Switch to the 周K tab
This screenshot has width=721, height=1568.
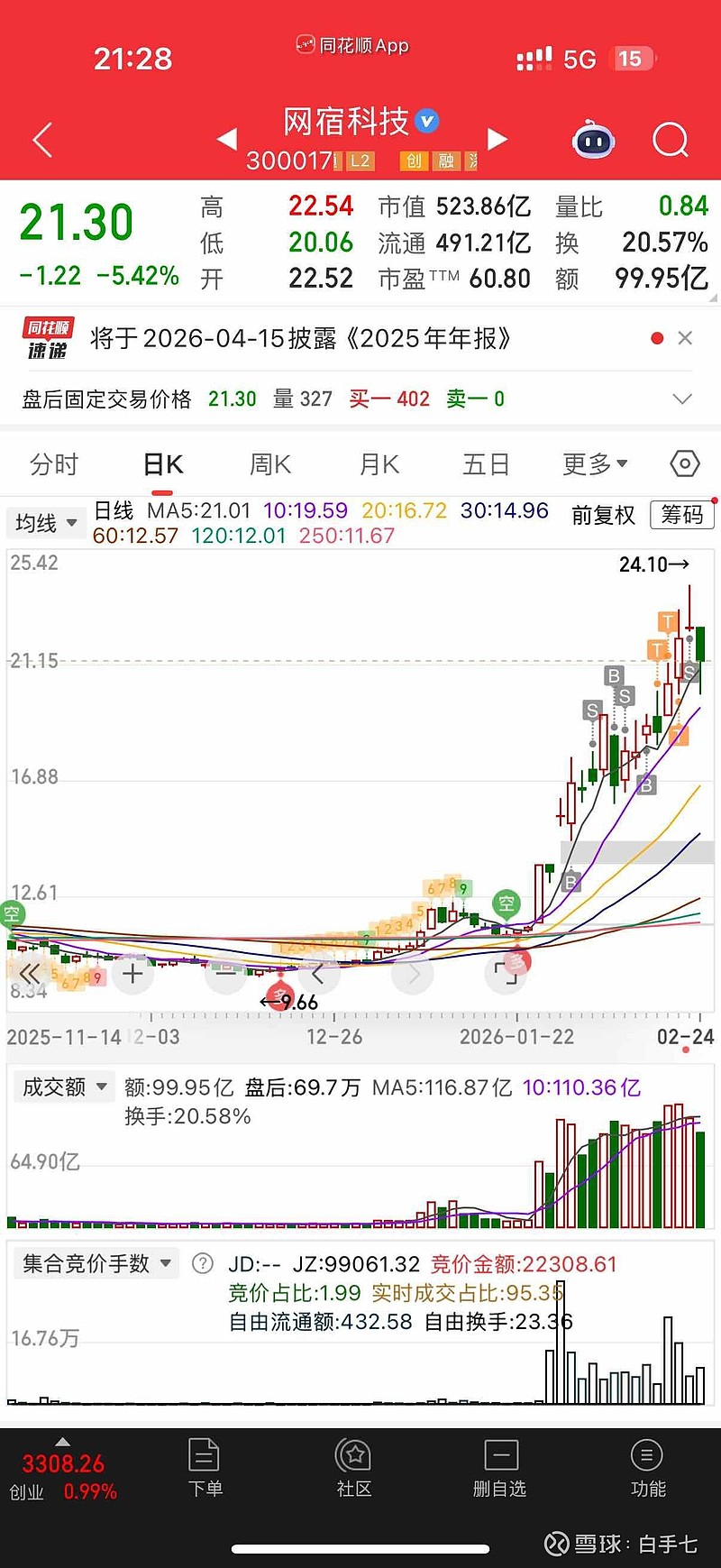pos(269,463)
